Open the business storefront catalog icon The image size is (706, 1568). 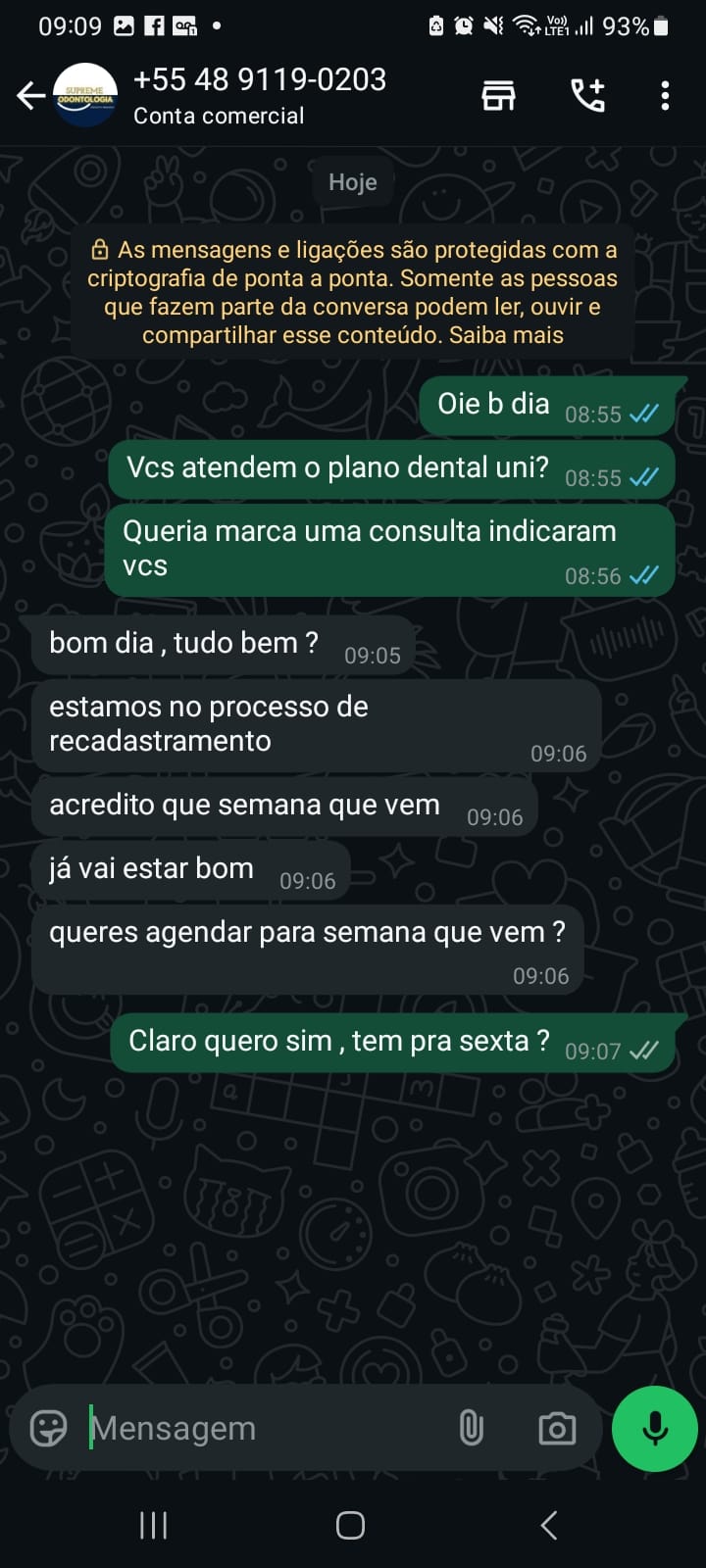[x=498, y=96]
